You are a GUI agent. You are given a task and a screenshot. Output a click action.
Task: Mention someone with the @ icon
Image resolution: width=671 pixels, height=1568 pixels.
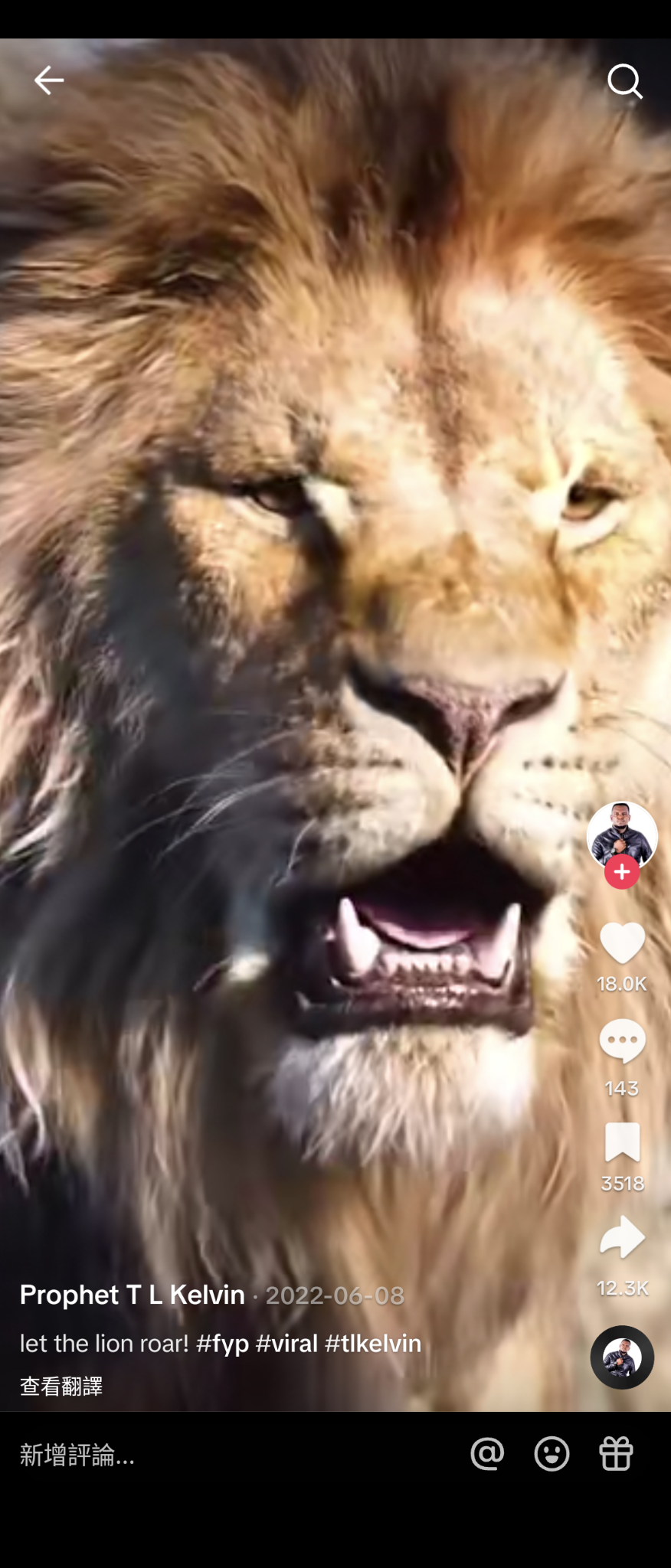487,1453
